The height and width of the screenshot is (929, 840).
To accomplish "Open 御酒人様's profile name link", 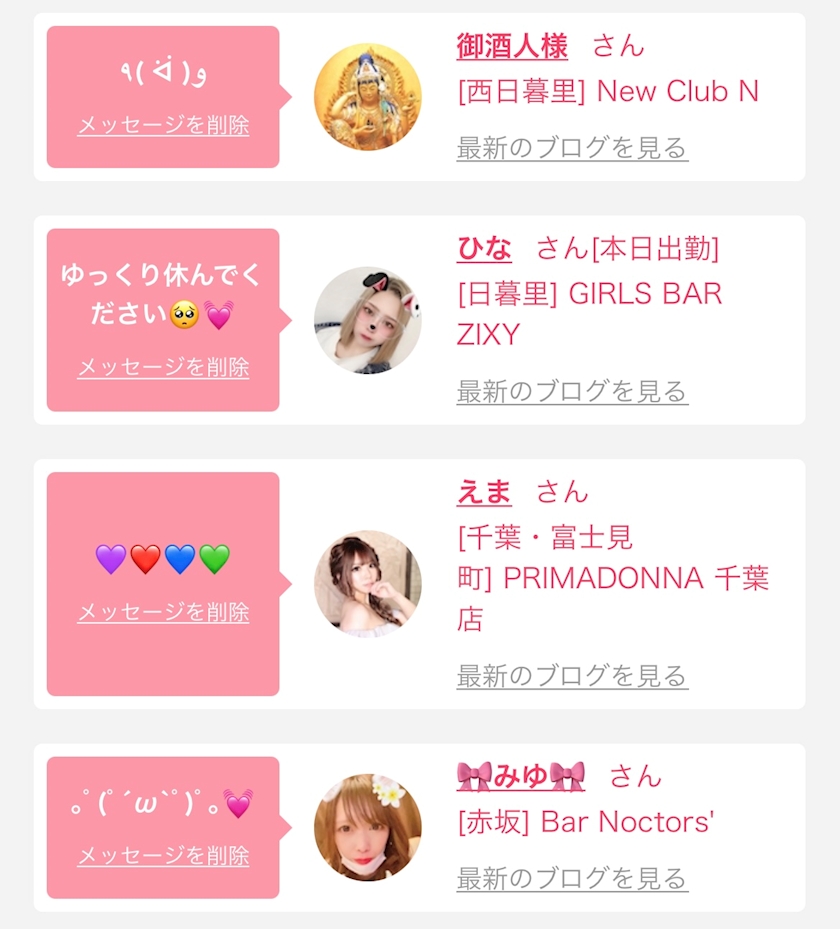I will tap(512, 46).
